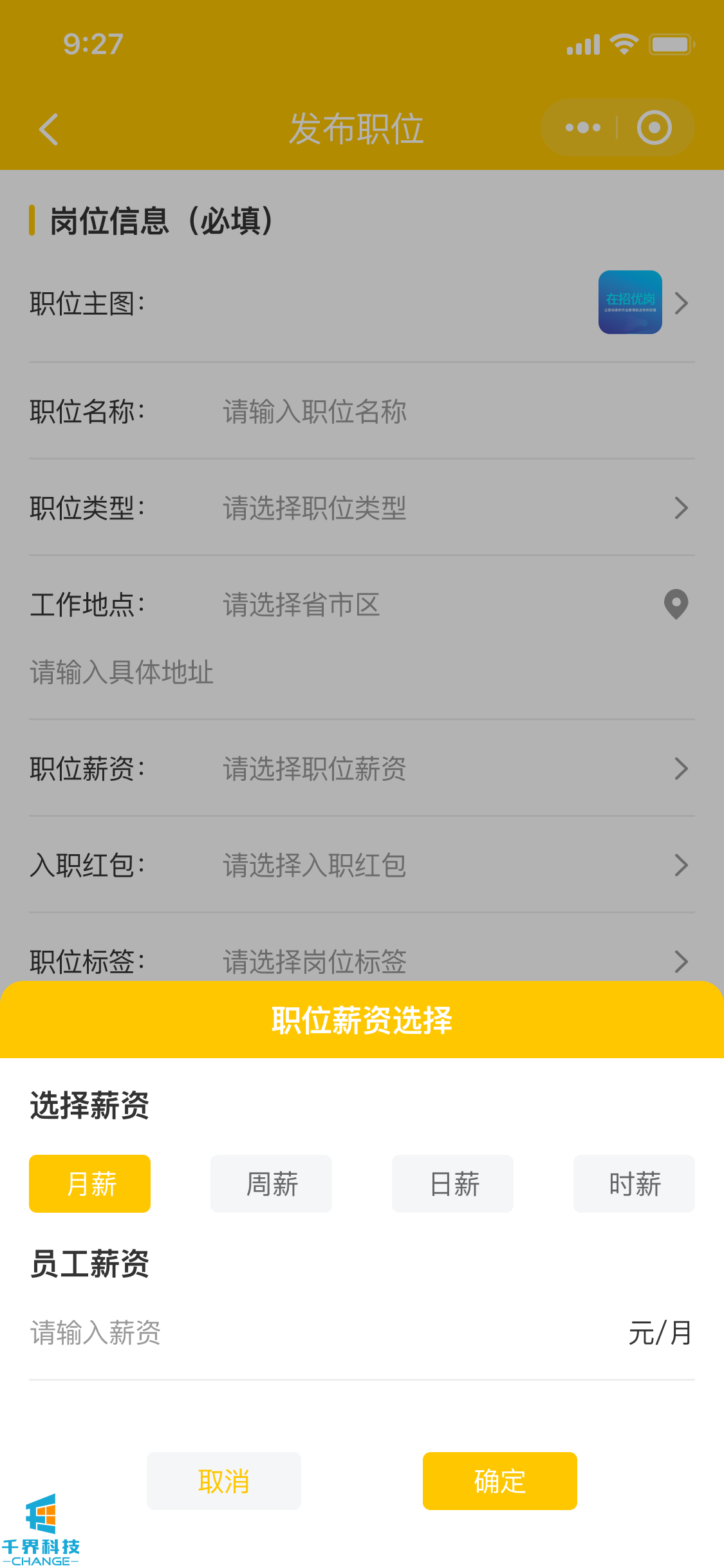
Task: Tap the 请输入薪资 input field
Action: pyautogui.click(x=309, y=1332)
